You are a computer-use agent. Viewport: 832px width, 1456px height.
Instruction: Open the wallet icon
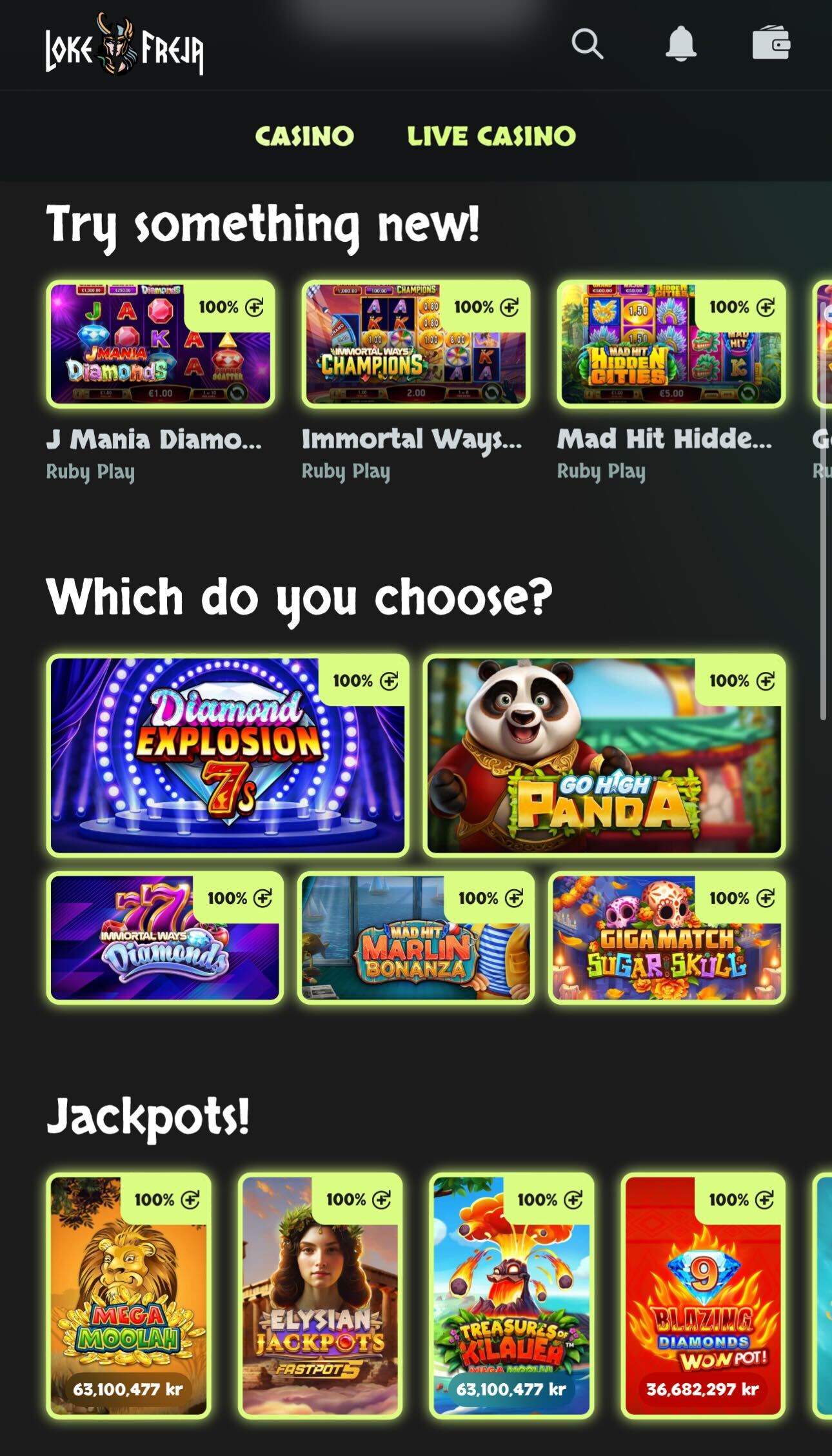[x=771, y=44]
